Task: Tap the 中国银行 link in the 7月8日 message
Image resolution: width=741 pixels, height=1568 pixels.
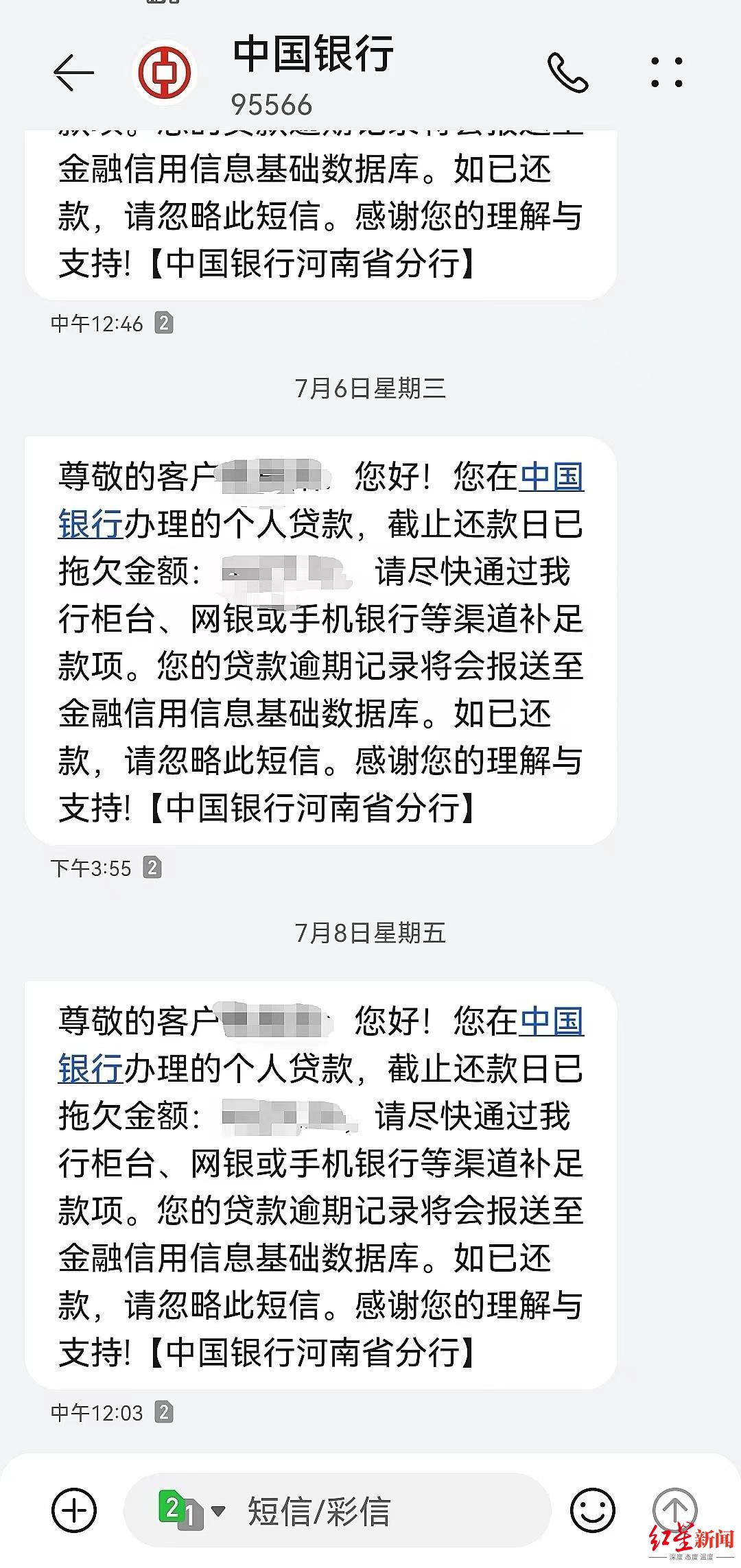Action: click(x=551, y=1023)
